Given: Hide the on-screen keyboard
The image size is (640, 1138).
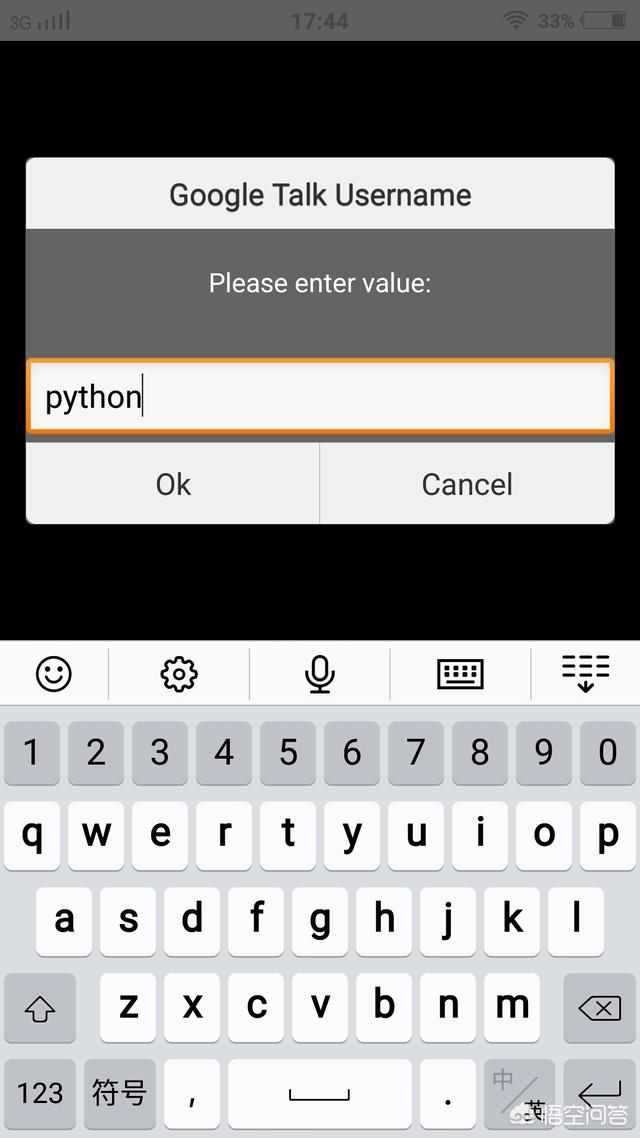Looking at the screenshot, I should (585, 674).
